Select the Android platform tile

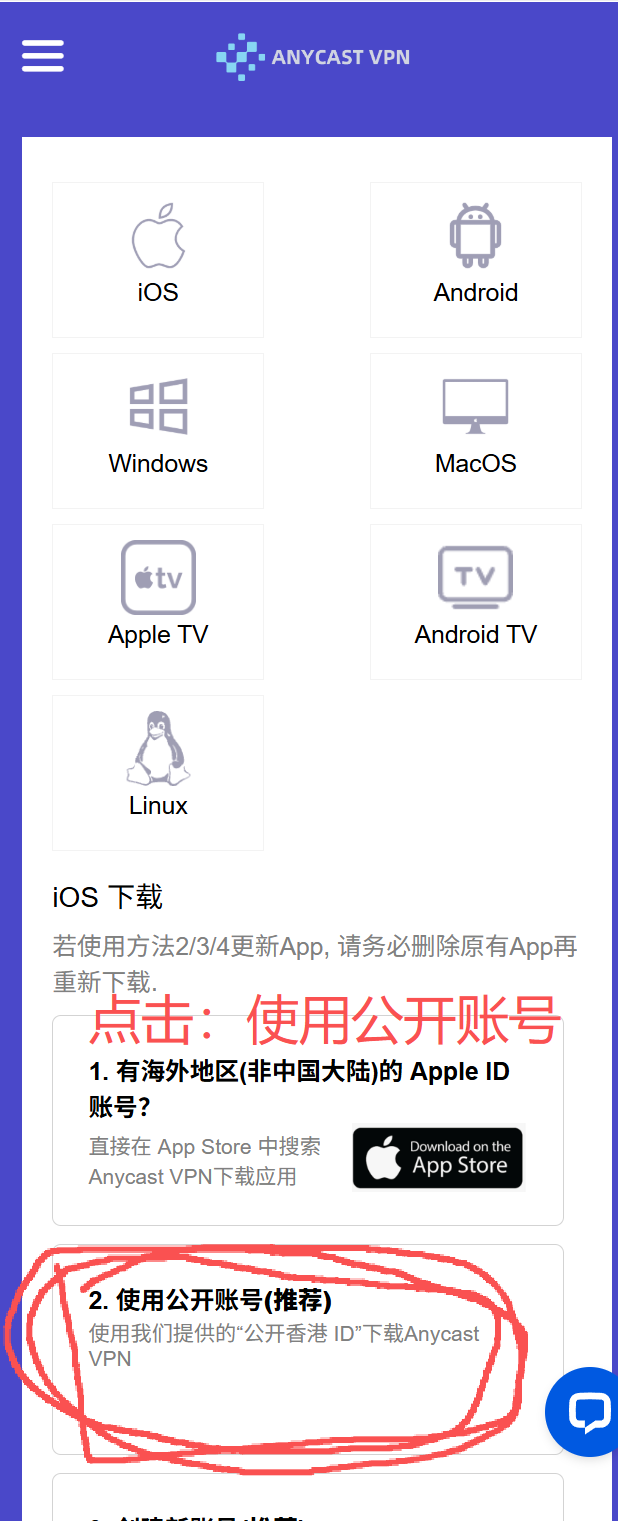click(475, 260)
